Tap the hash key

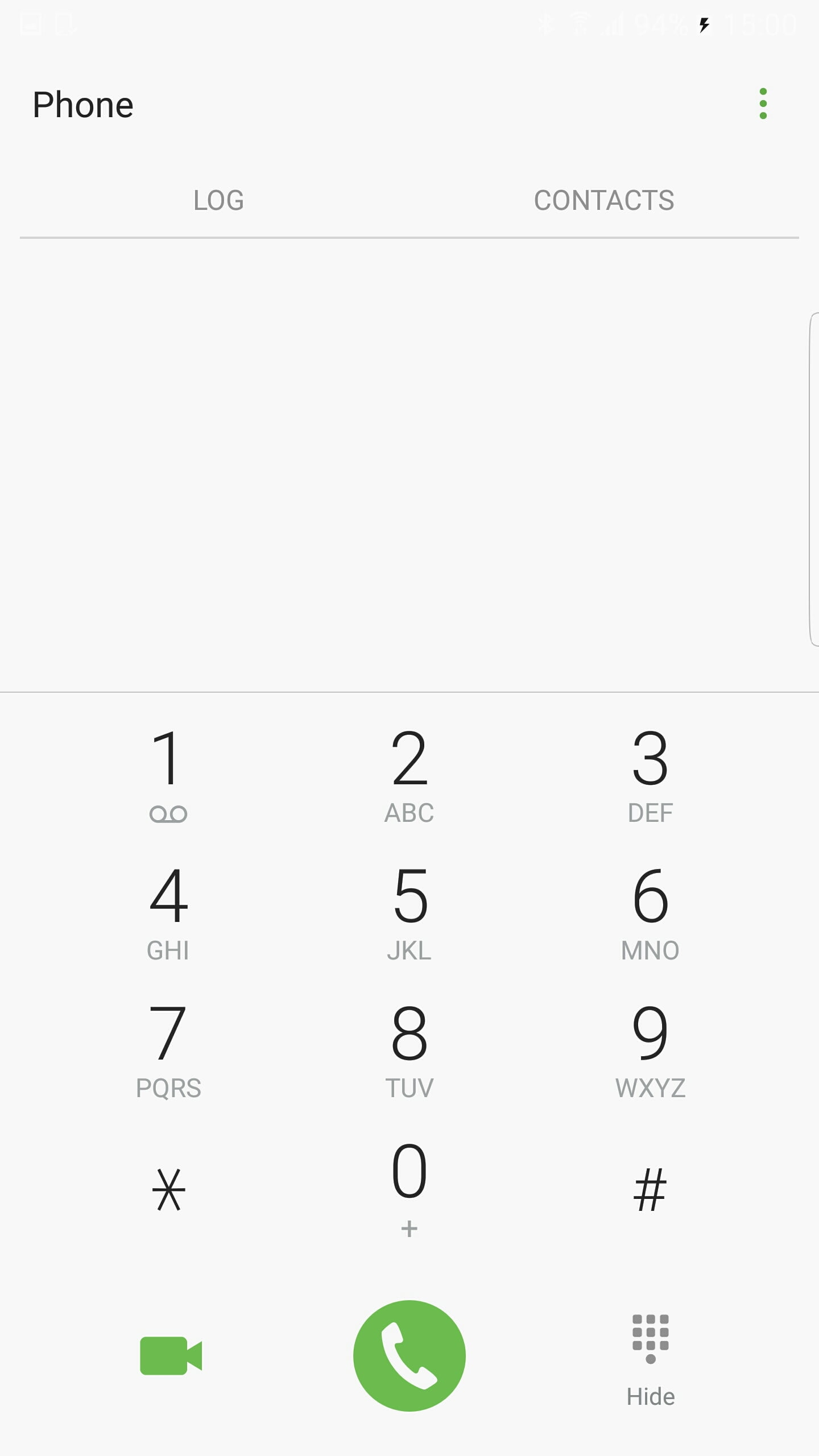pos(650,1189)
